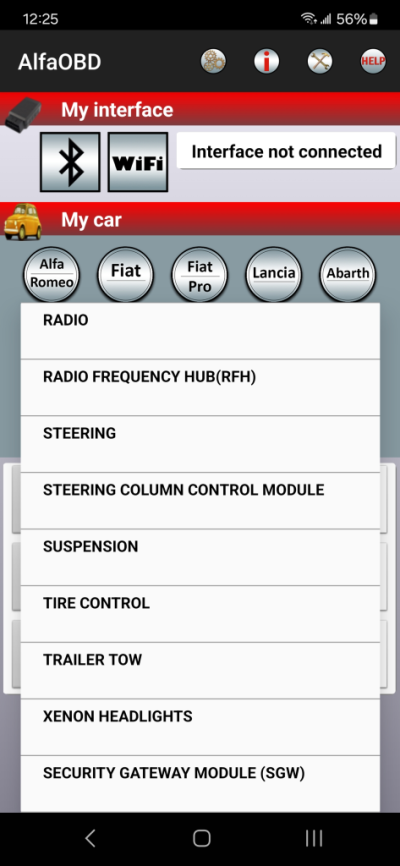Select XENON HEADLIGHTS
Screen dimensions: 400x866
pos(200,727)
